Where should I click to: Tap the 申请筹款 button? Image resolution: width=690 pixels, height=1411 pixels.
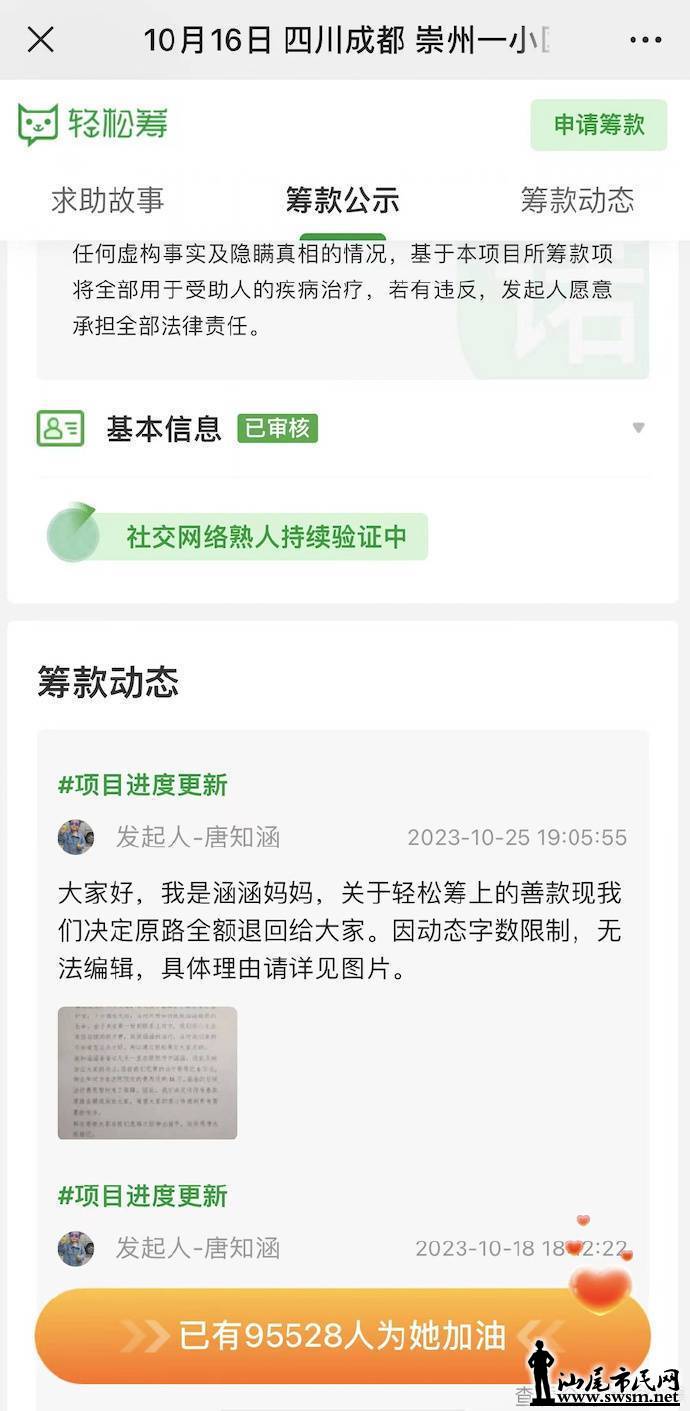point(598,125)
